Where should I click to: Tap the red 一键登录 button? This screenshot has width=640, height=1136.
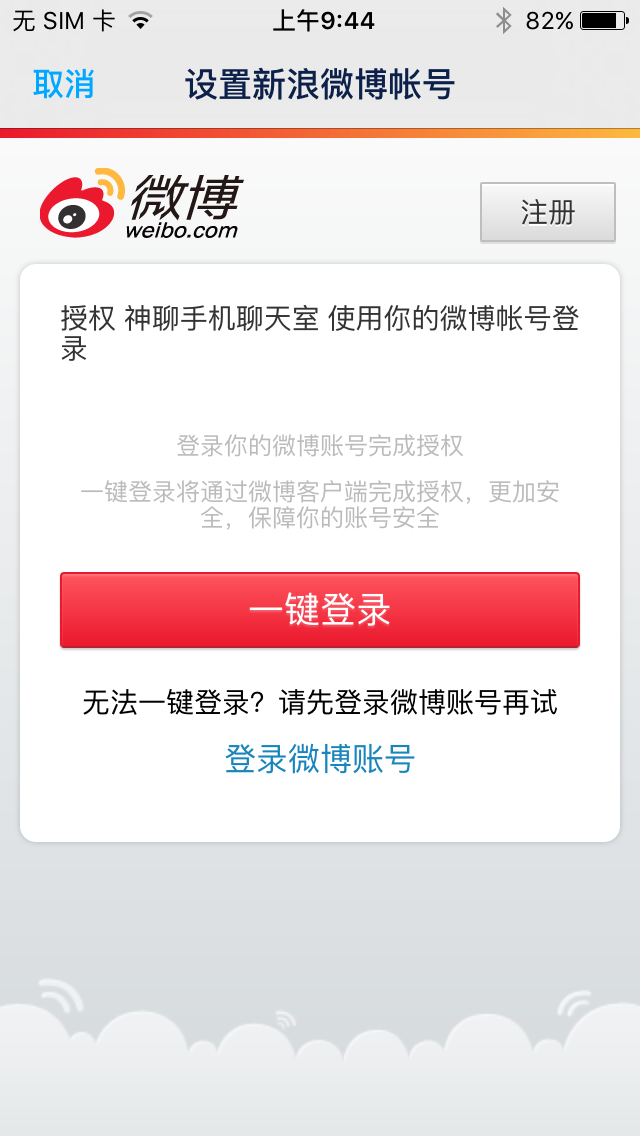320,610
